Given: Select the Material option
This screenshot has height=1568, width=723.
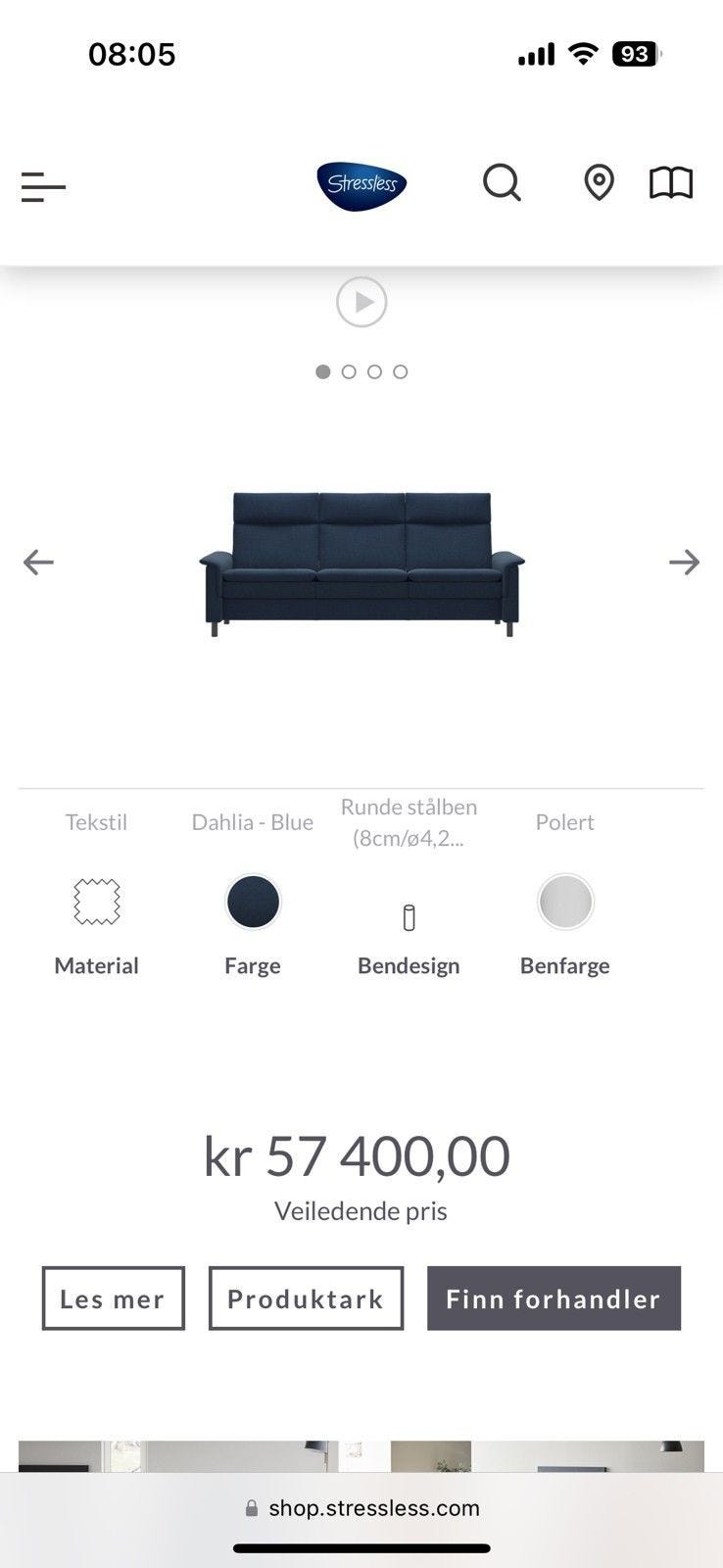Looking at the screenshot, I should pos(96,903).
